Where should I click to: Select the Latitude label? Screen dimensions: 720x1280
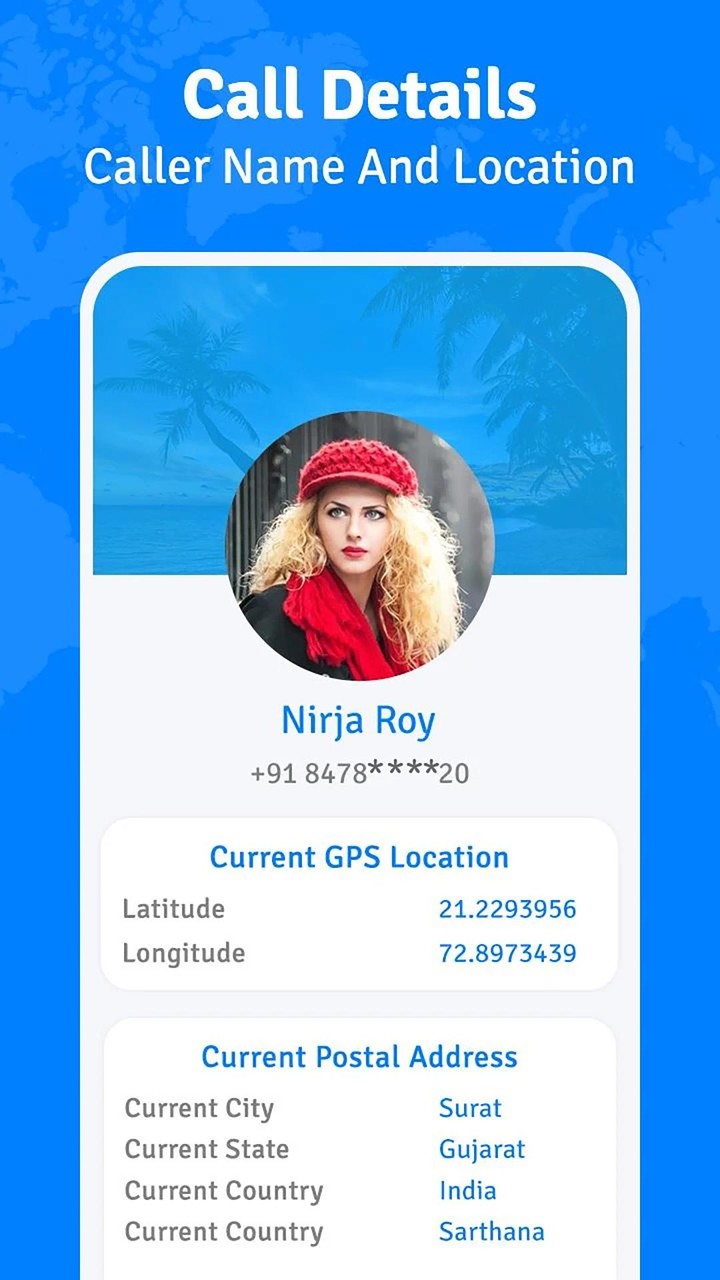(173, 909)
